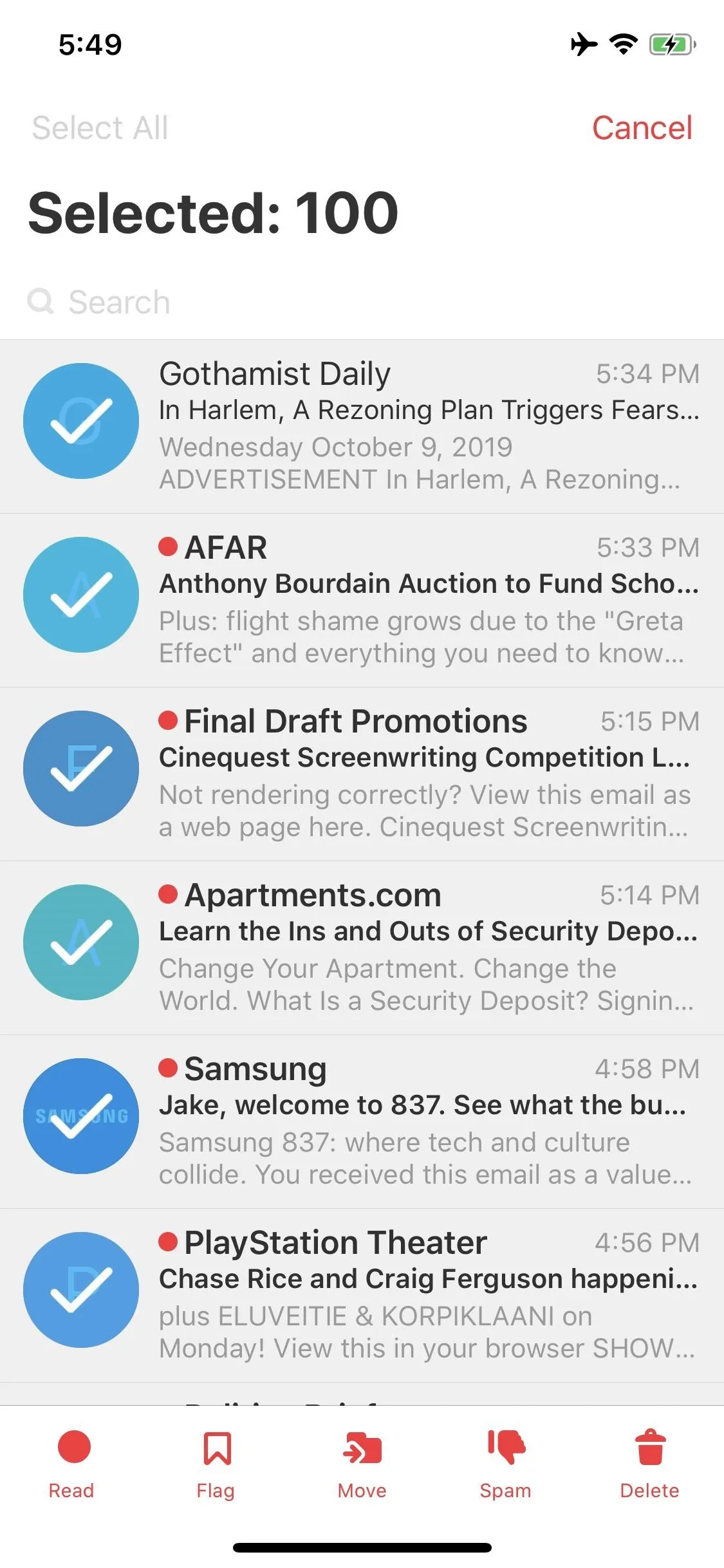Uncheck the PlayStation Theater email
This screenshot has height=1568, width=724.
click(81, 1290)
